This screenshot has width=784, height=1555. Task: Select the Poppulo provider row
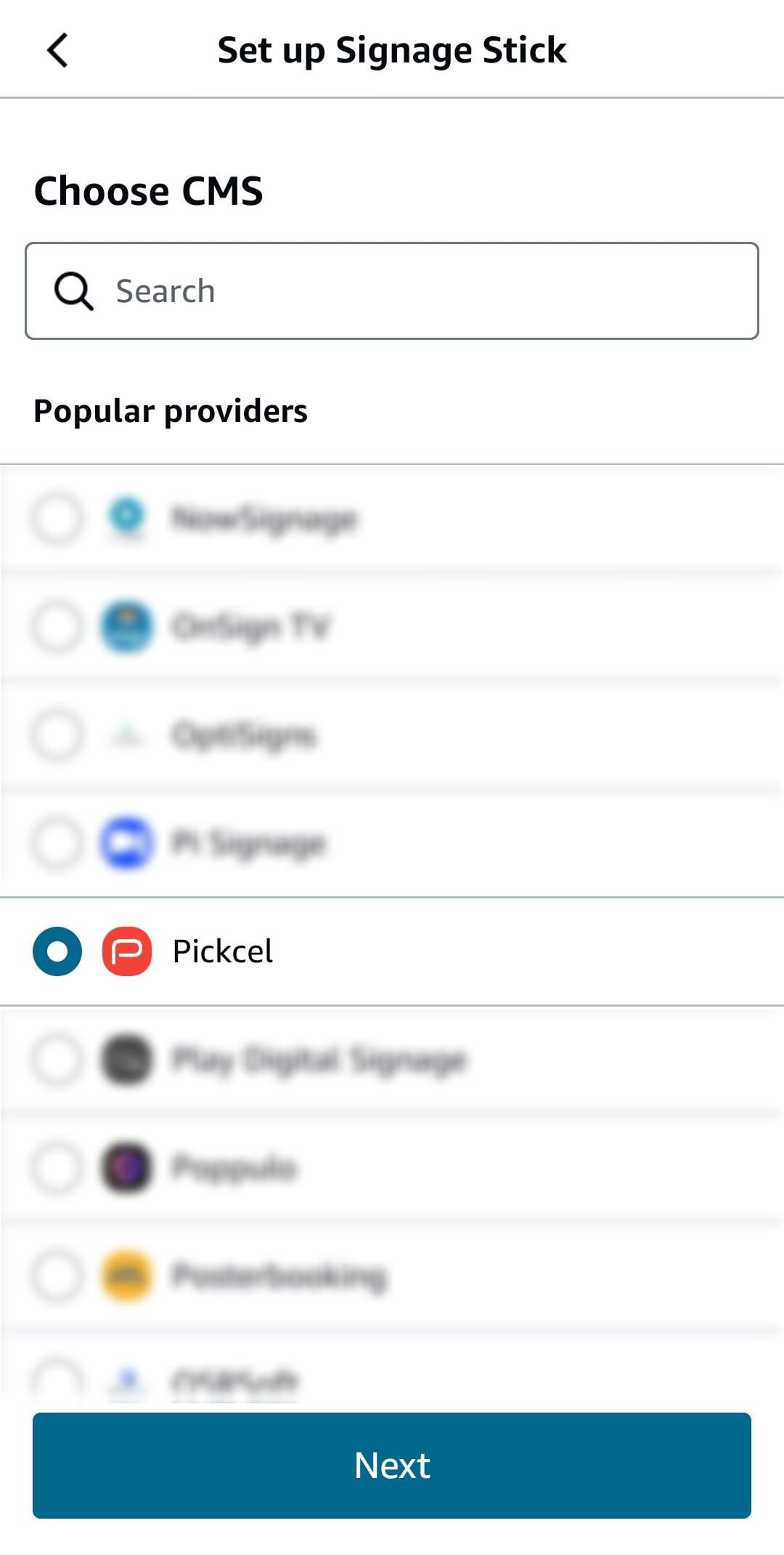(x=392, y=1167)
